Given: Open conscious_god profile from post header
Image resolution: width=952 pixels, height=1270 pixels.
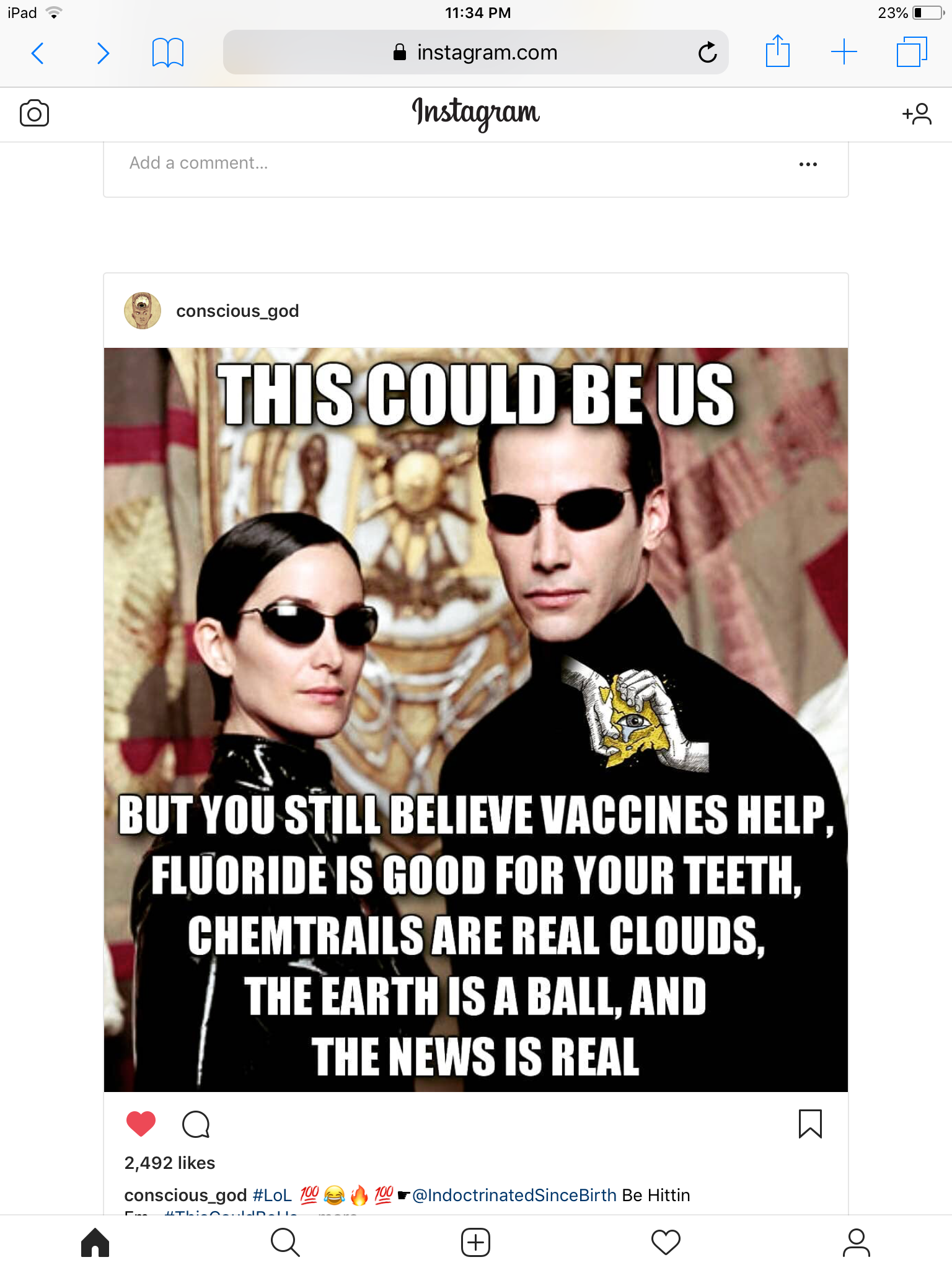Looking at the screenshot, I should (237, 311).
